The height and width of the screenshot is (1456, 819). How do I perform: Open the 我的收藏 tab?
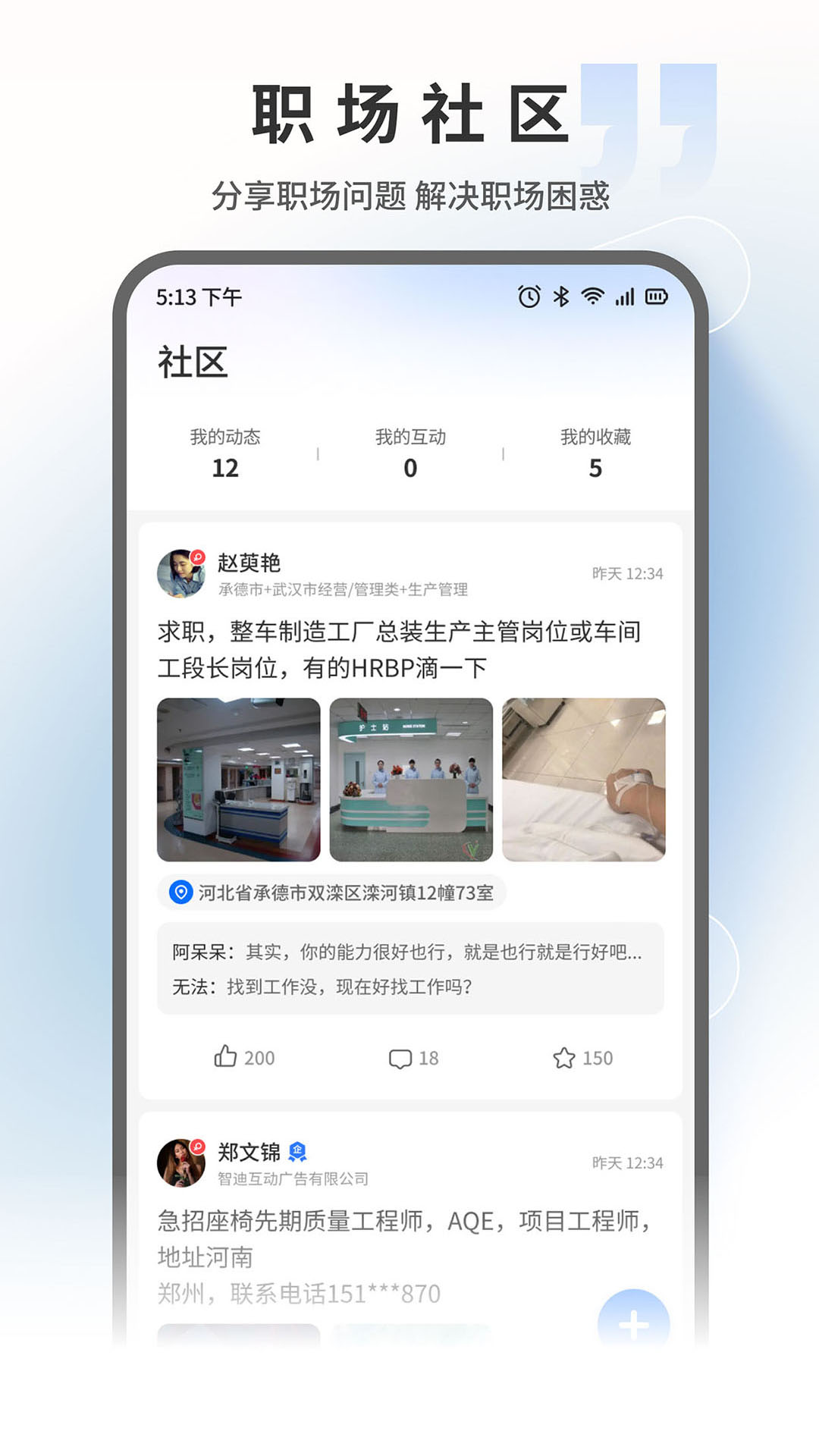click(595, 453)
